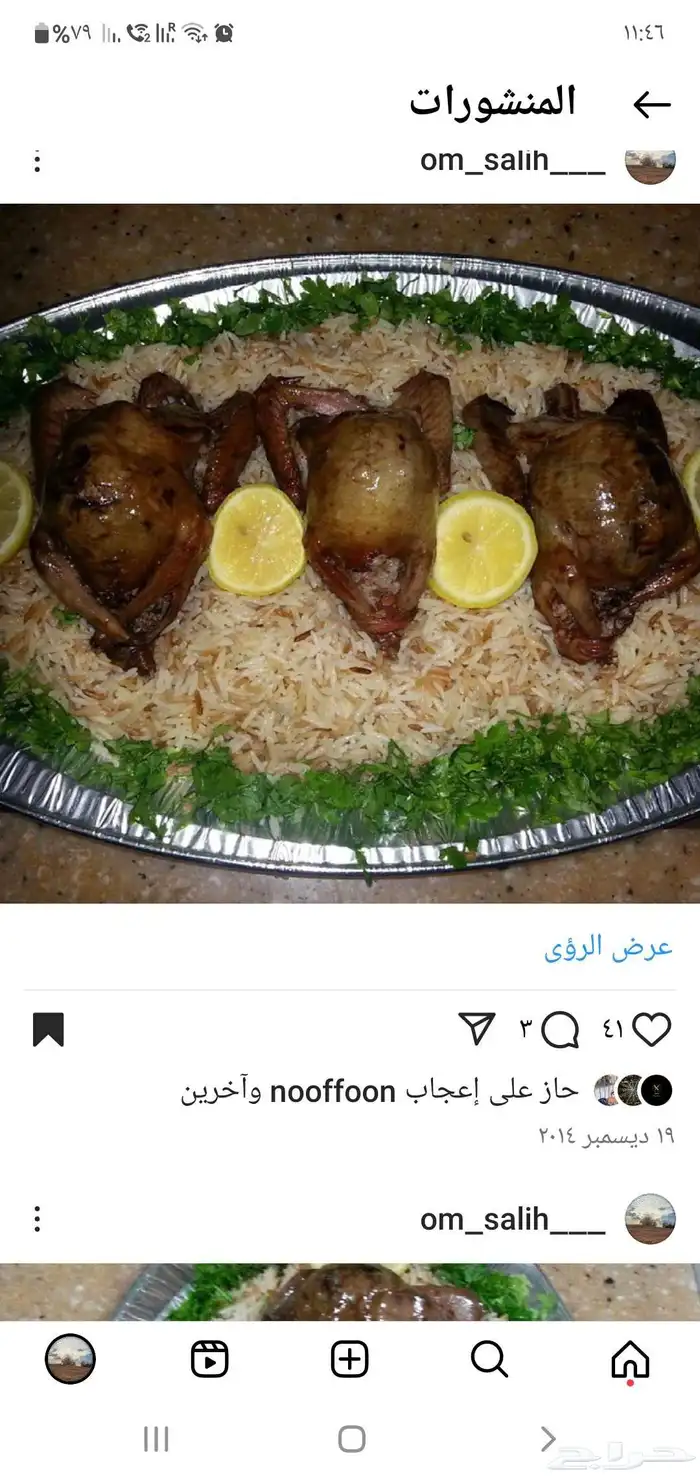Image resolution: width=700 pixels, height=1478 pixels.
Task: Switch to the Search tab
Action: pyautogui.click(x=489, y=1359)
